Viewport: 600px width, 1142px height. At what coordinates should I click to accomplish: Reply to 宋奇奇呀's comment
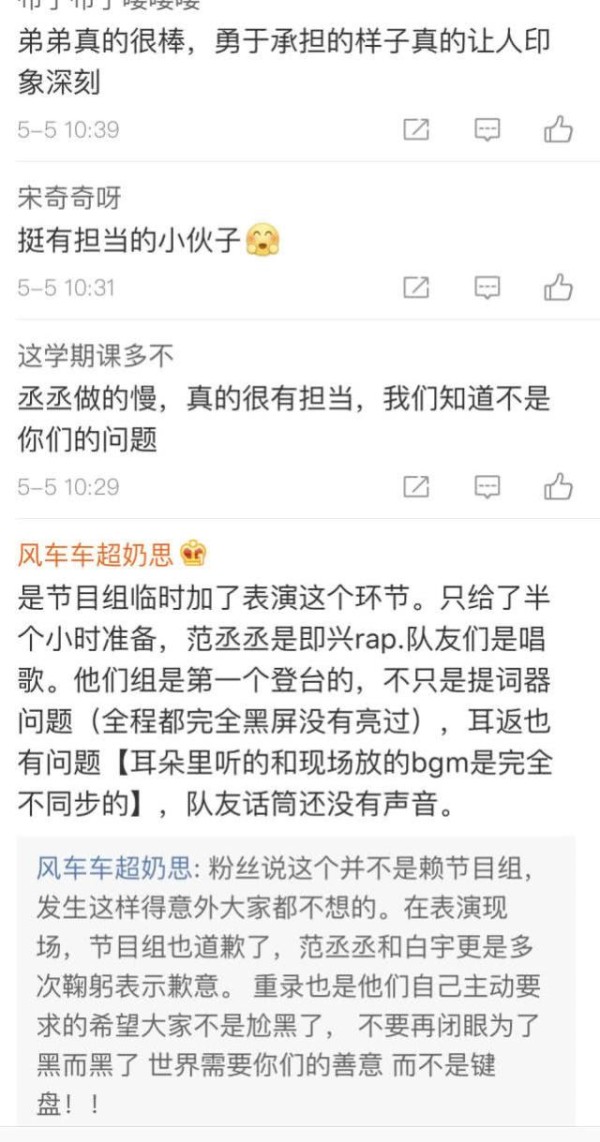pos(487,288)
